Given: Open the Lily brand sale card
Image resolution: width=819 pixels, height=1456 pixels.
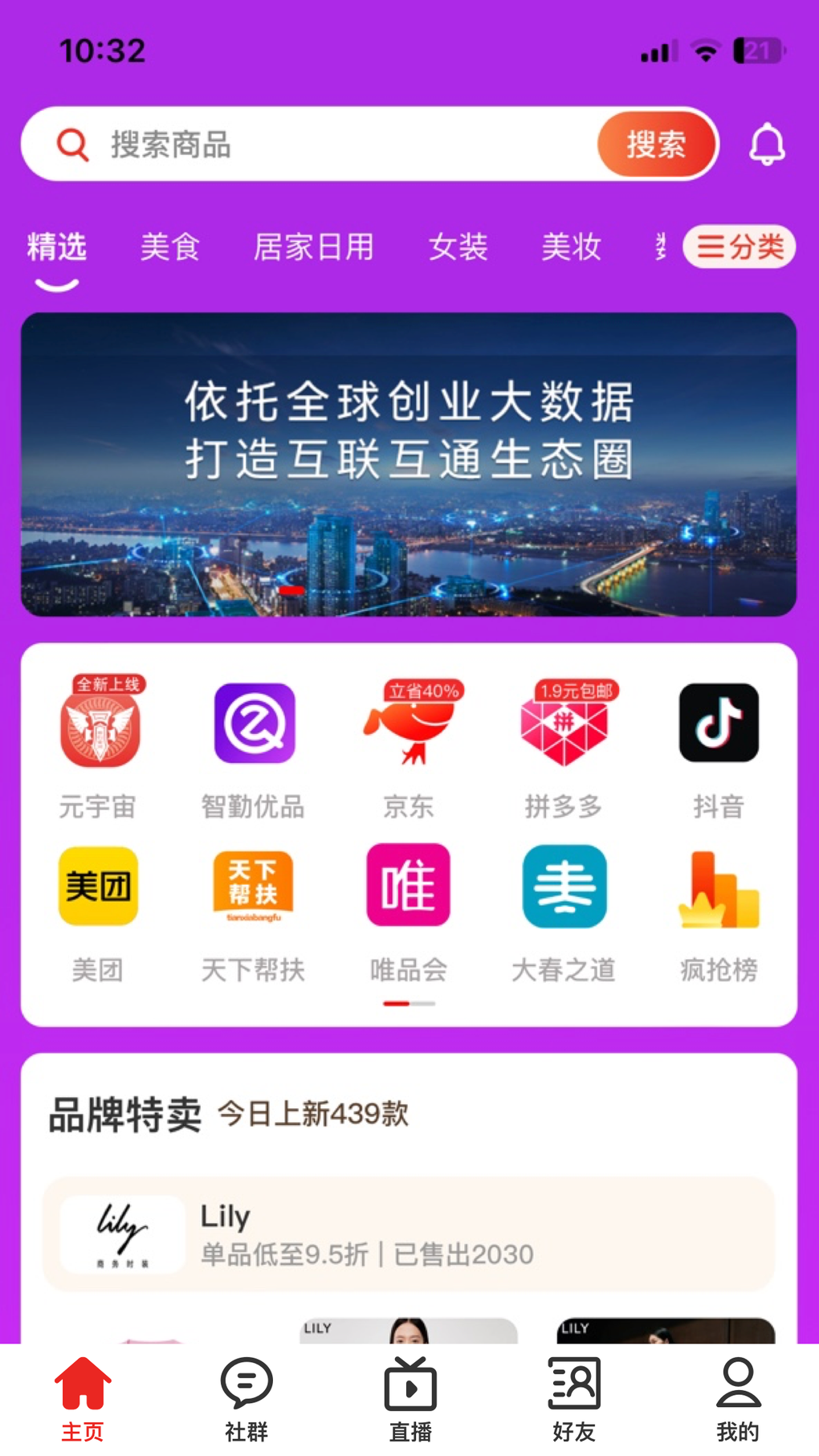Looking at the screenshot, I should pos(409,1234).
